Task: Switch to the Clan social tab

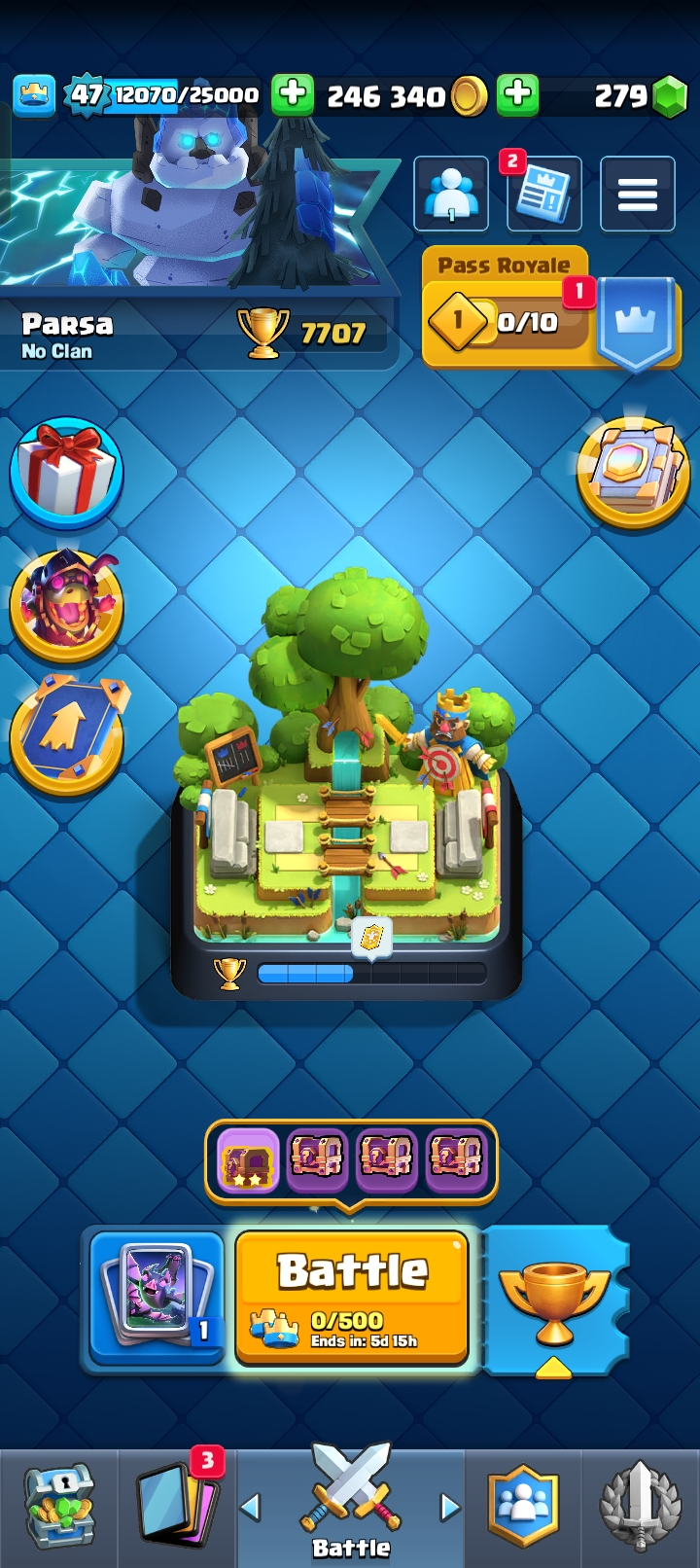Action: tap(524, 1507)
